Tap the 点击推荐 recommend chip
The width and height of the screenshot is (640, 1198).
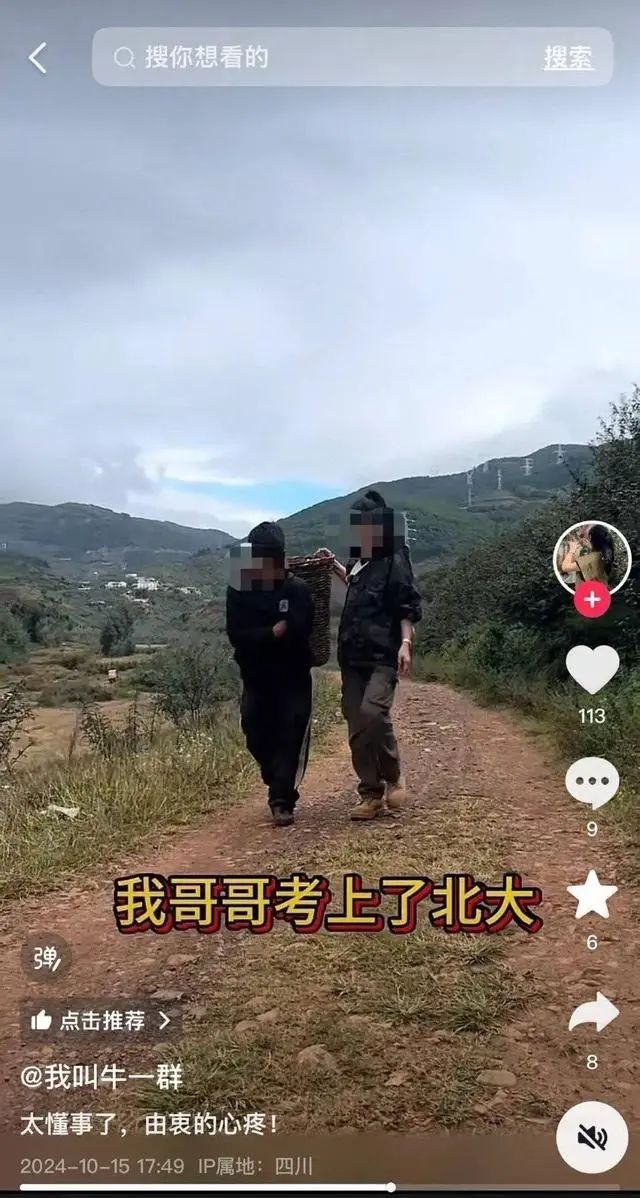tap(101, 1020)
